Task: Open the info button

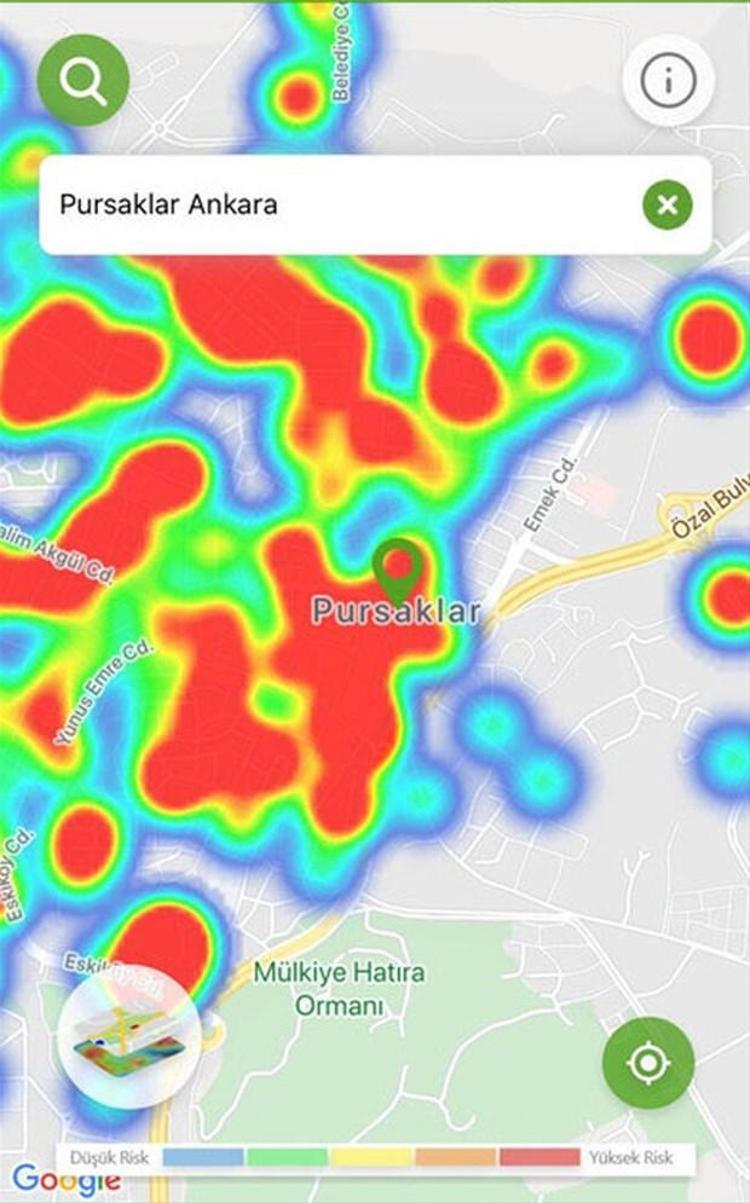Action: 668,81
